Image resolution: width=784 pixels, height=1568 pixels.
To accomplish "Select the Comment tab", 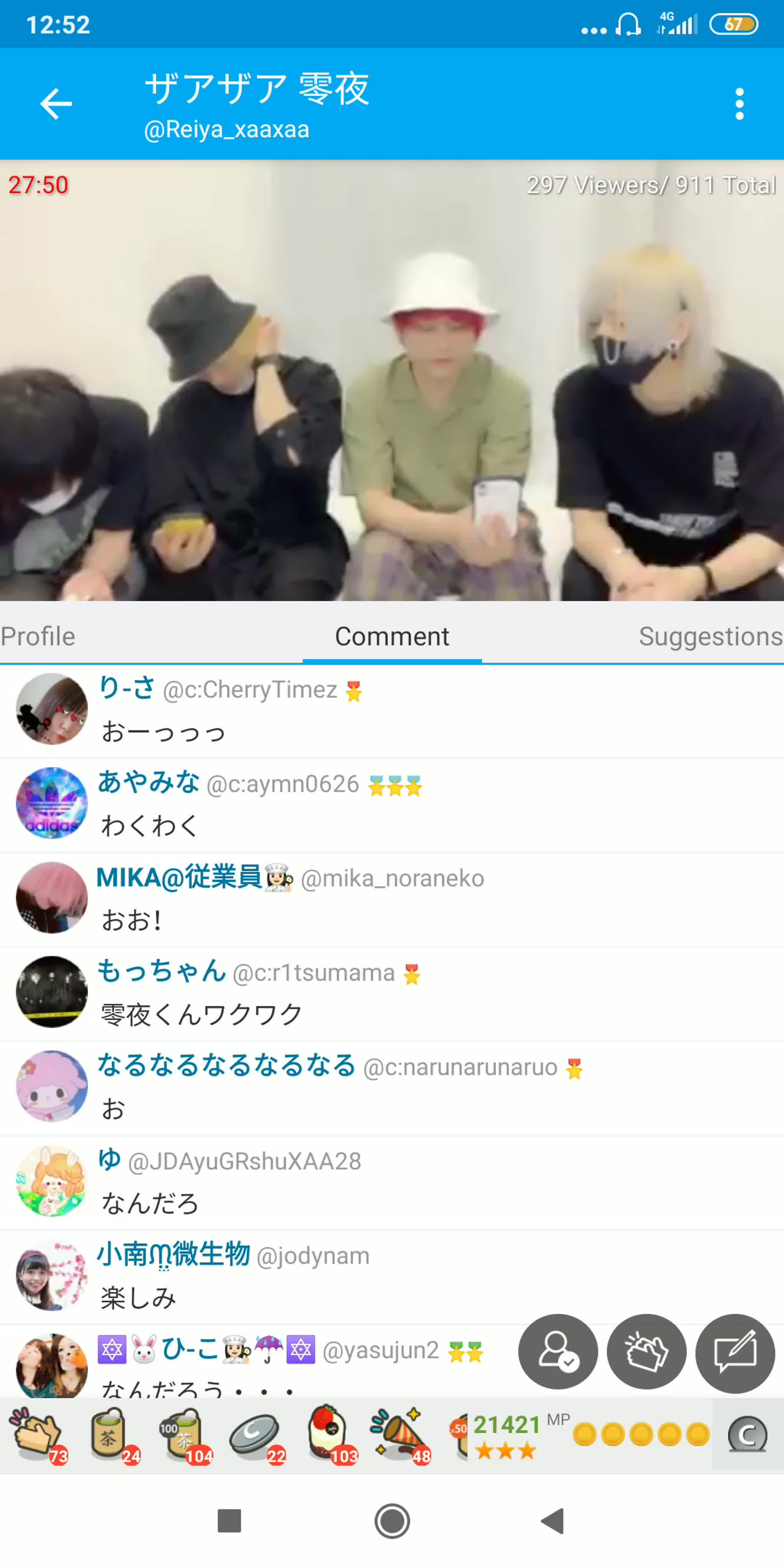I will 392,636.
